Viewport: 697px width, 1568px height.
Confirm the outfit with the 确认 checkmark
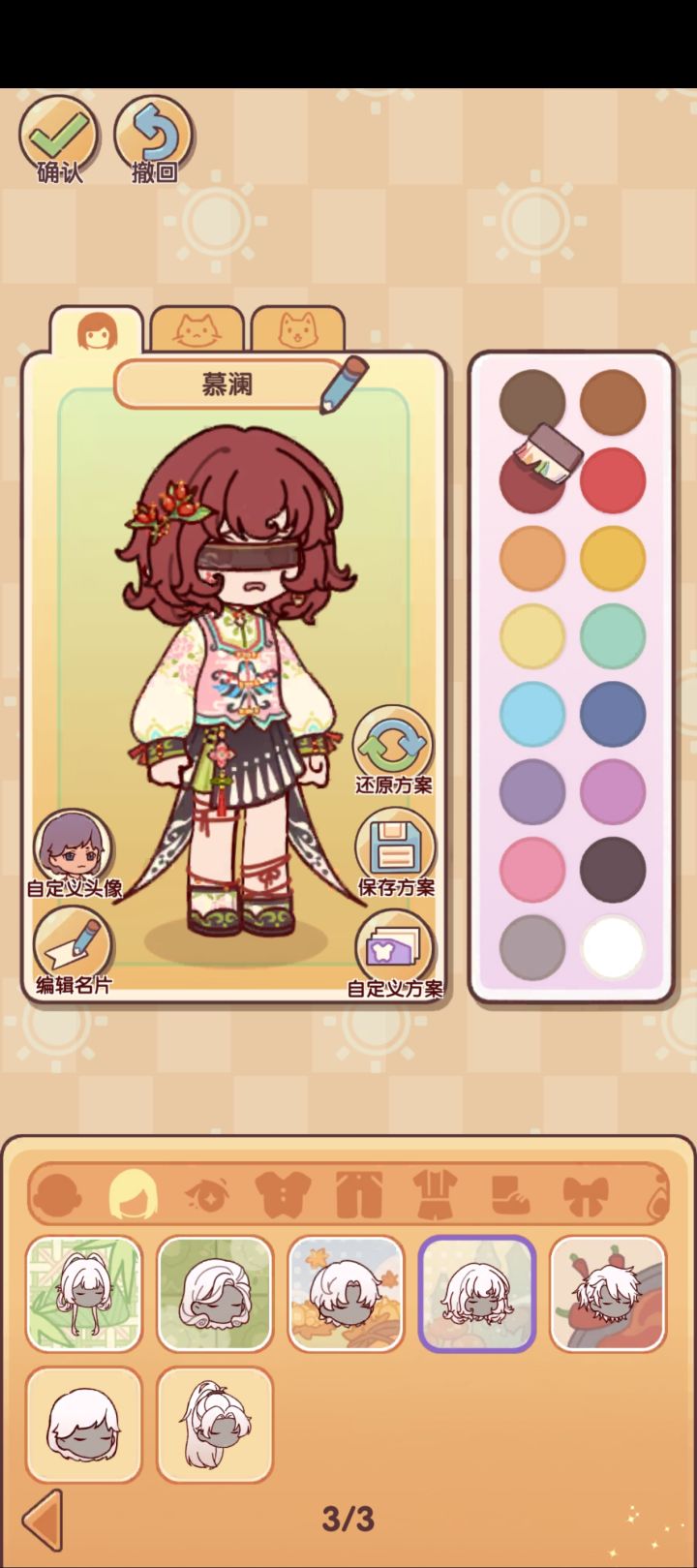[59, 138]
